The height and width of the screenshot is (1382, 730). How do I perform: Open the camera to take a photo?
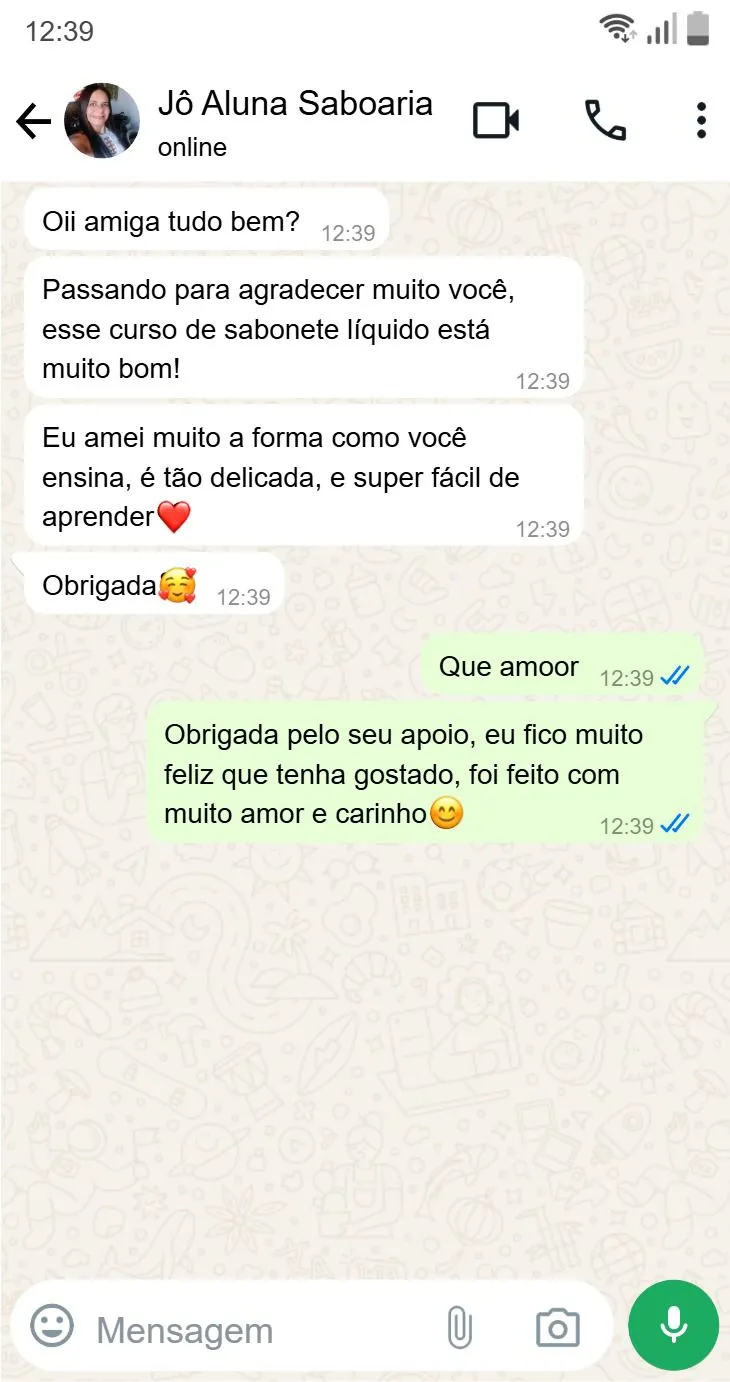click(556, 1327)
